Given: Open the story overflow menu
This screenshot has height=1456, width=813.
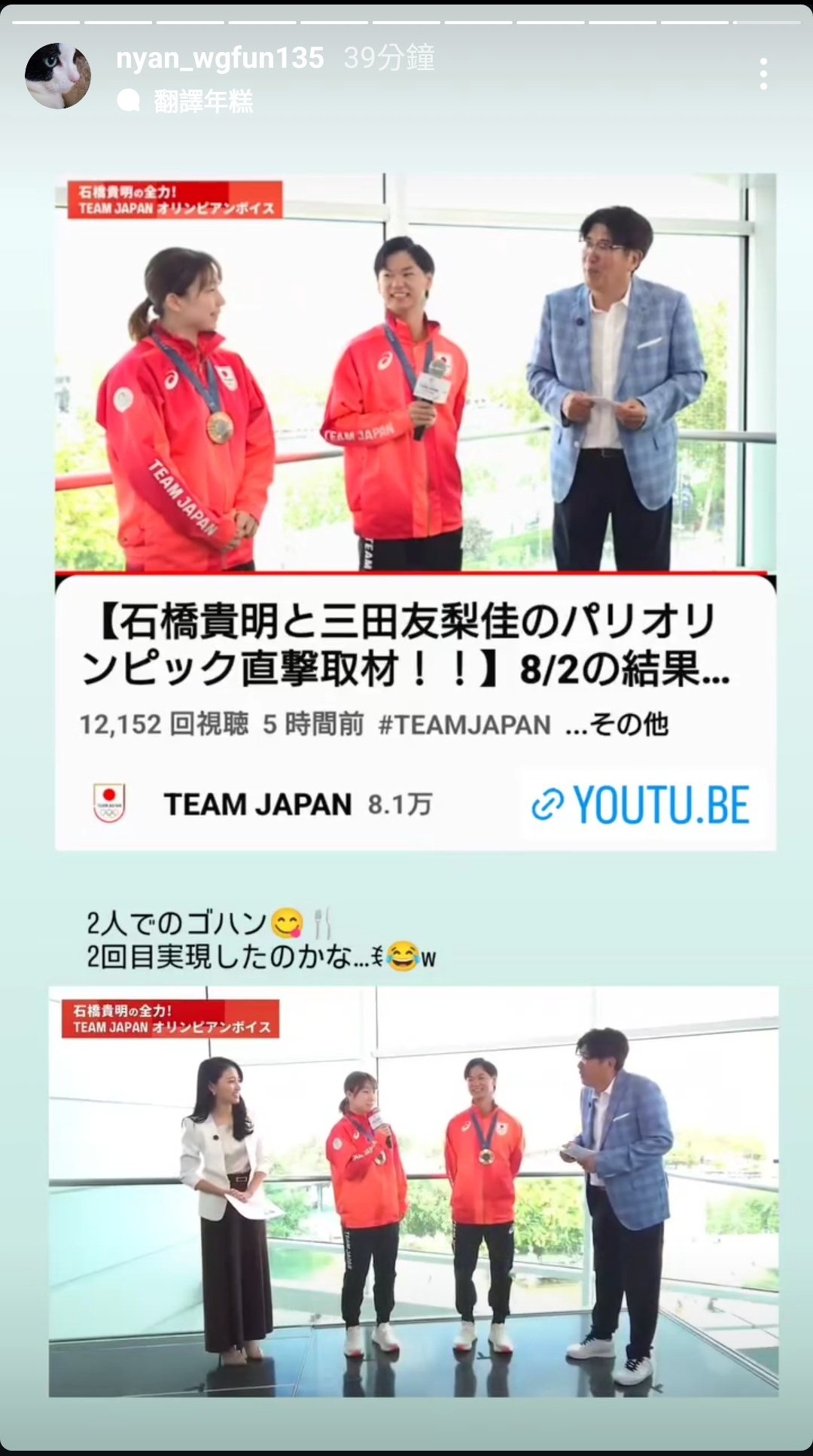Looking at the screenshot, I should click(763, 74).
